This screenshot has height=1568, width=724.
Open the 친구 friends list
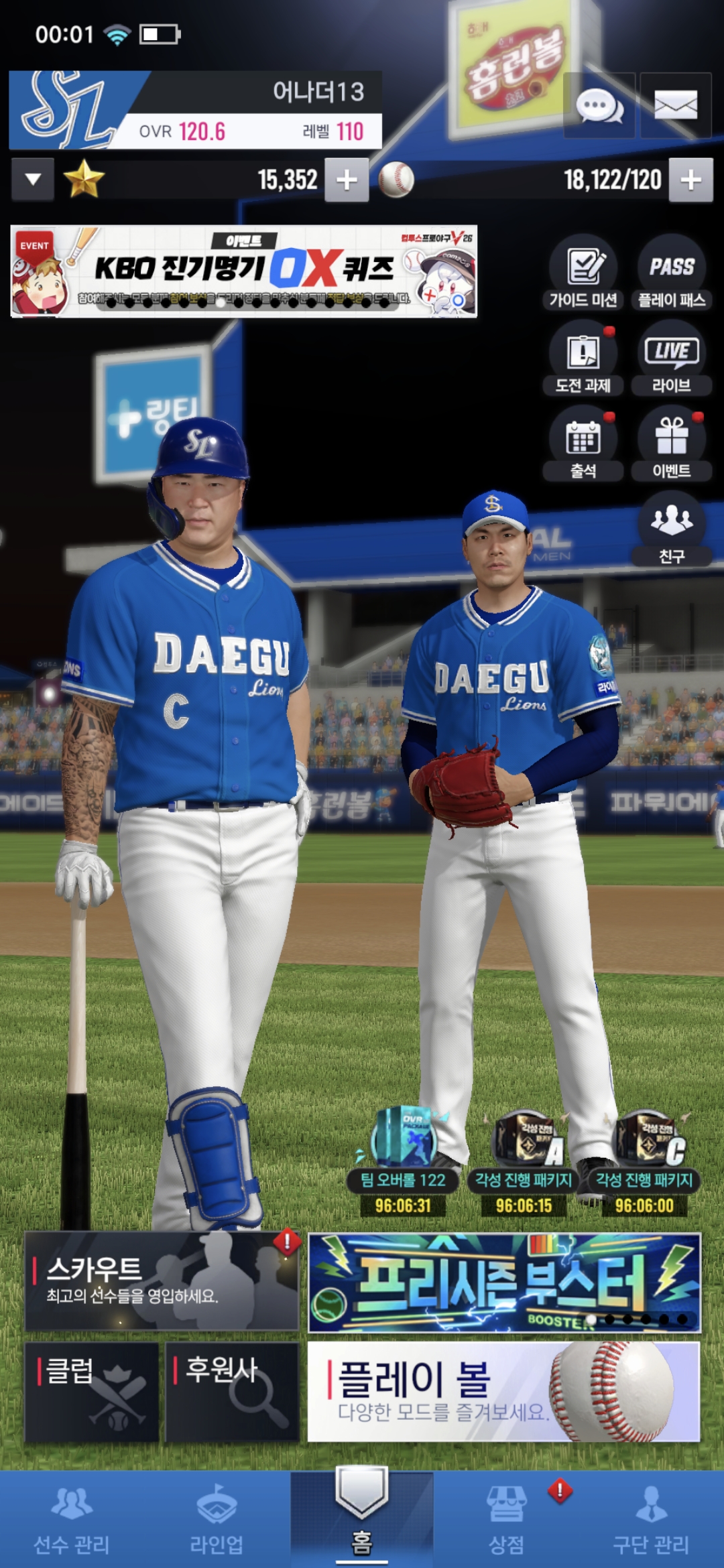(671, 528)
